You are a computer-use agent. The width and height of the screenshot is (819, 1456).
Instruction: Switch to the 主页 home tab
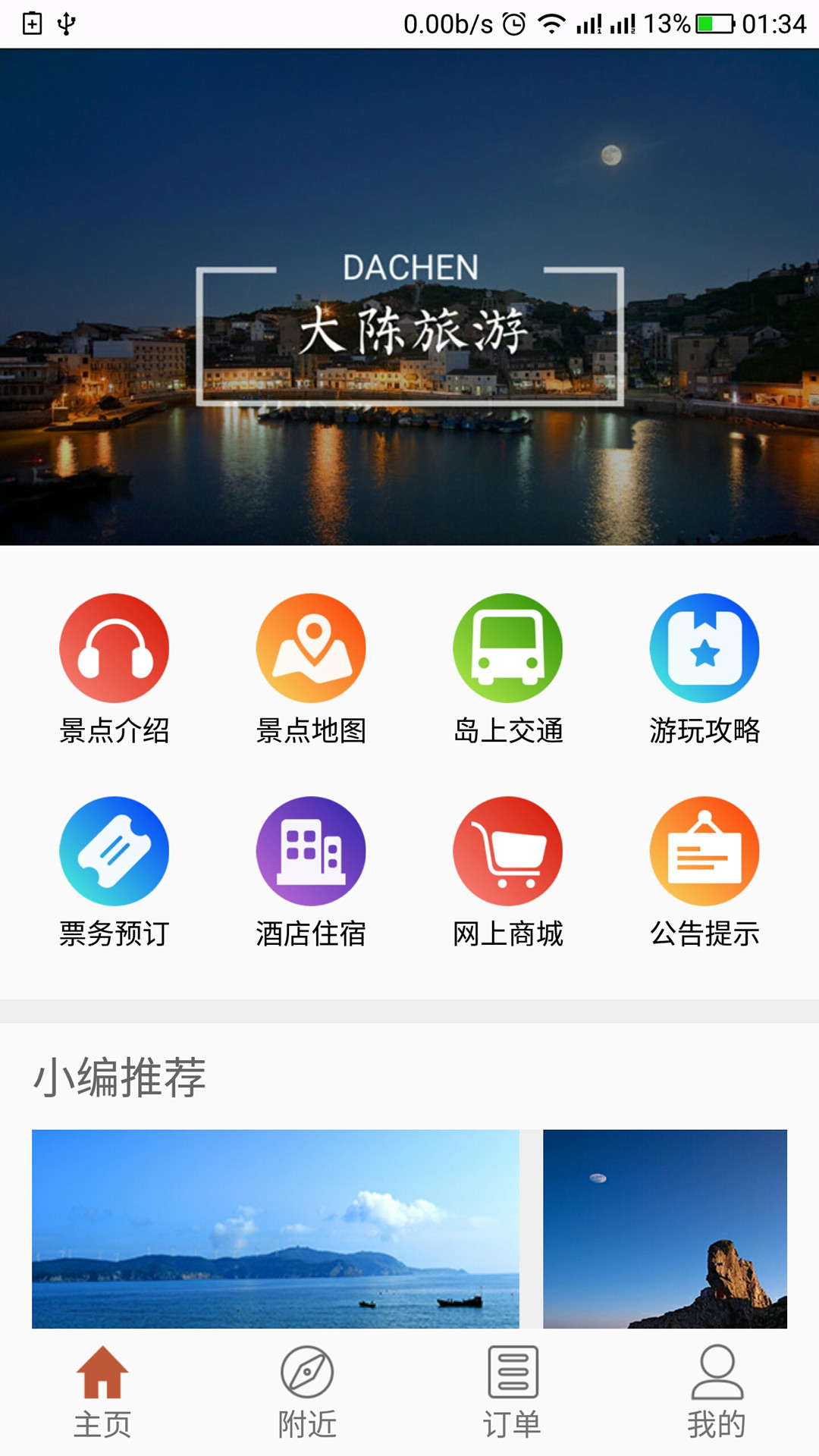pyautogui.click(x=102, y=1392)
